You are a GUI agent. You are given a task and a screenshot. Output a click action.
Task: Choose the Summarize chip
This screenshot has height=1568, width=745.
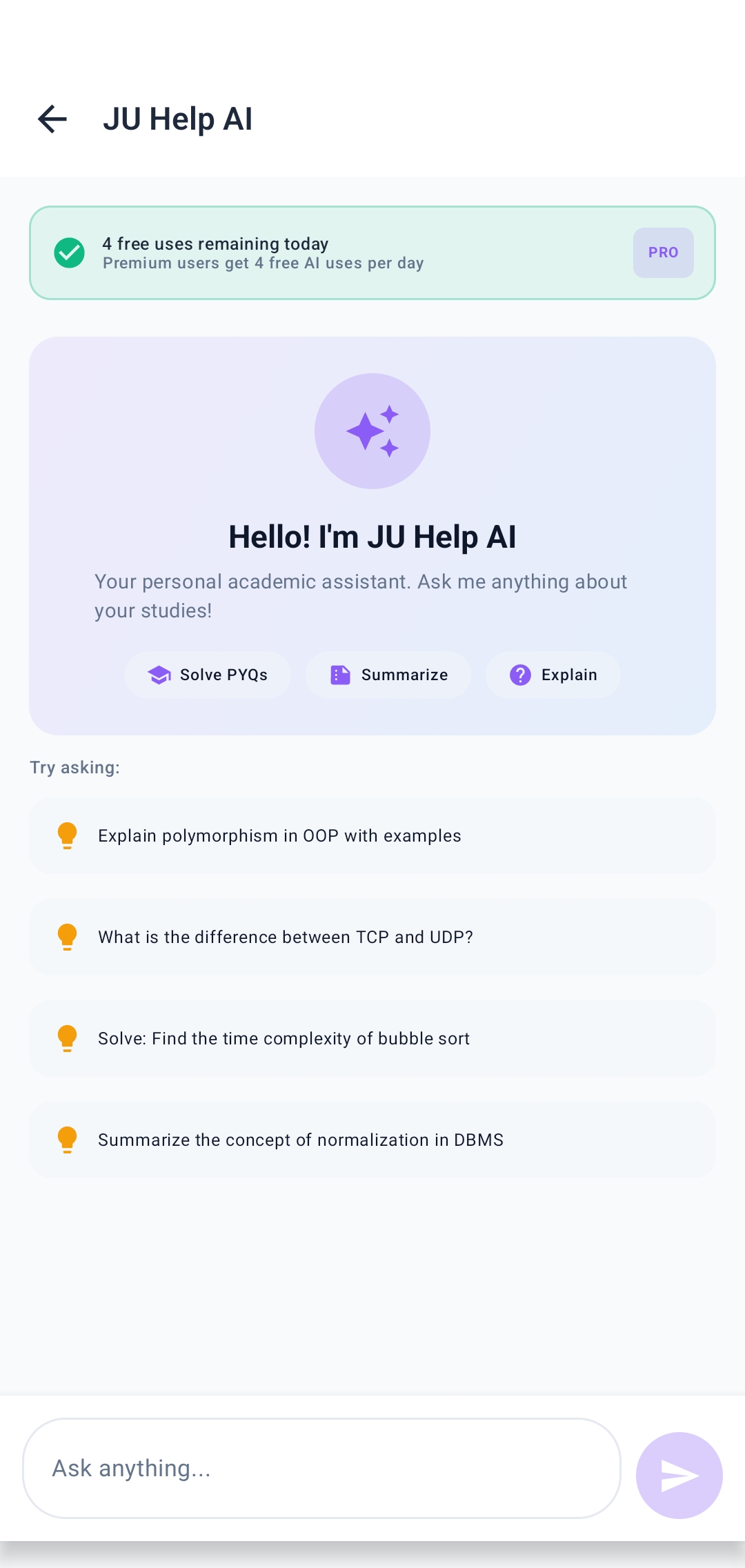[388, 675]
